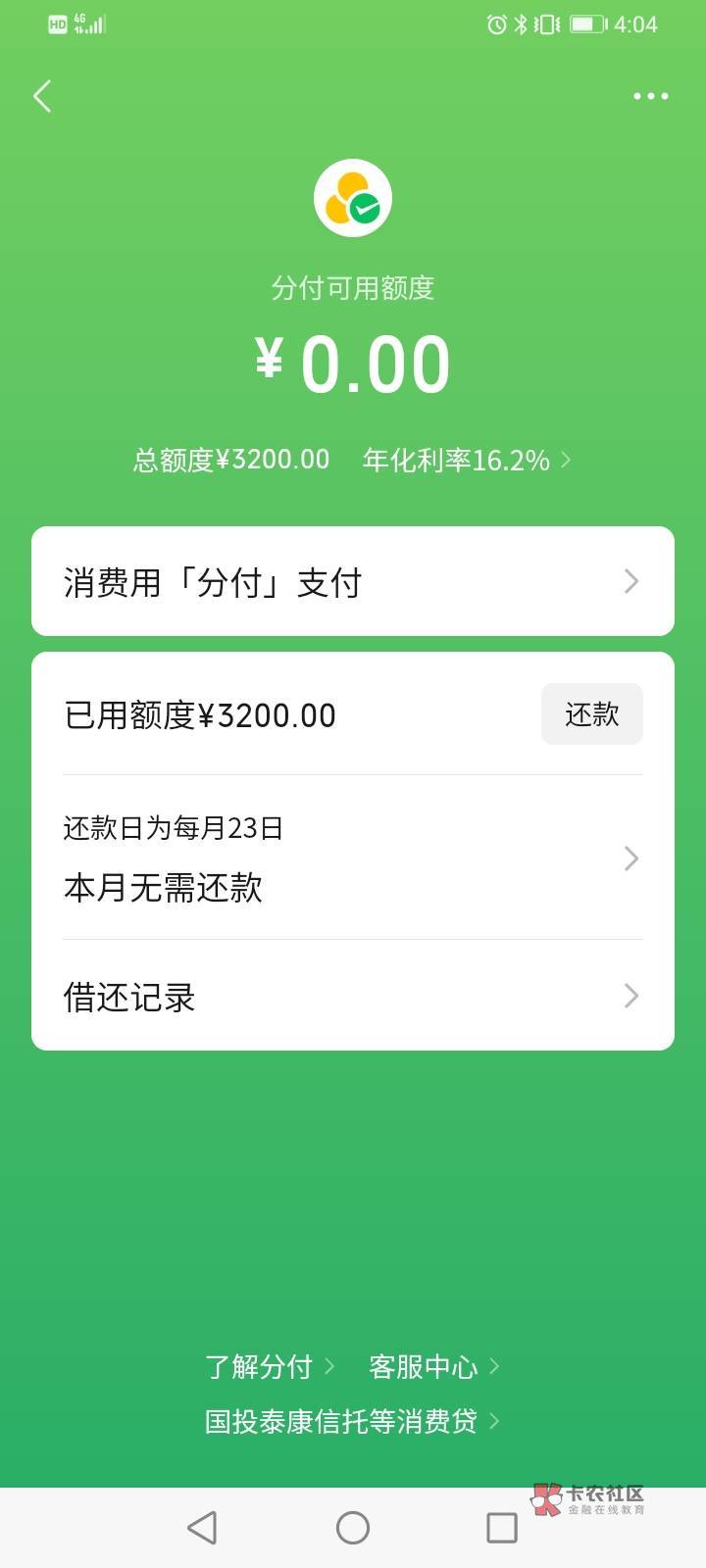Open the 了解分付 link
706x1568 pixels.
pyautogui.click(x=270, y=1366)
